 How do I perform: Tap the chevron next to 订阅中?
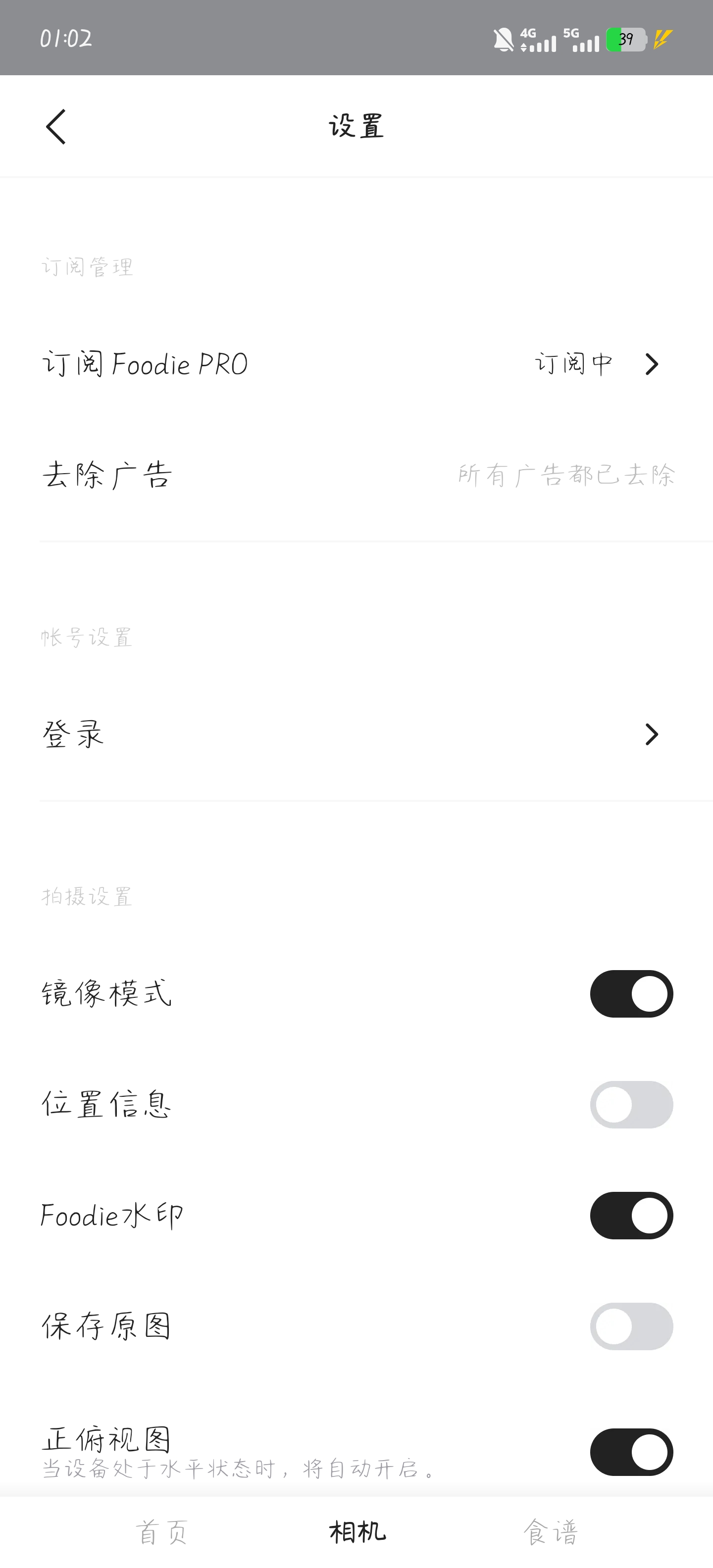click(x=653, y=364)
